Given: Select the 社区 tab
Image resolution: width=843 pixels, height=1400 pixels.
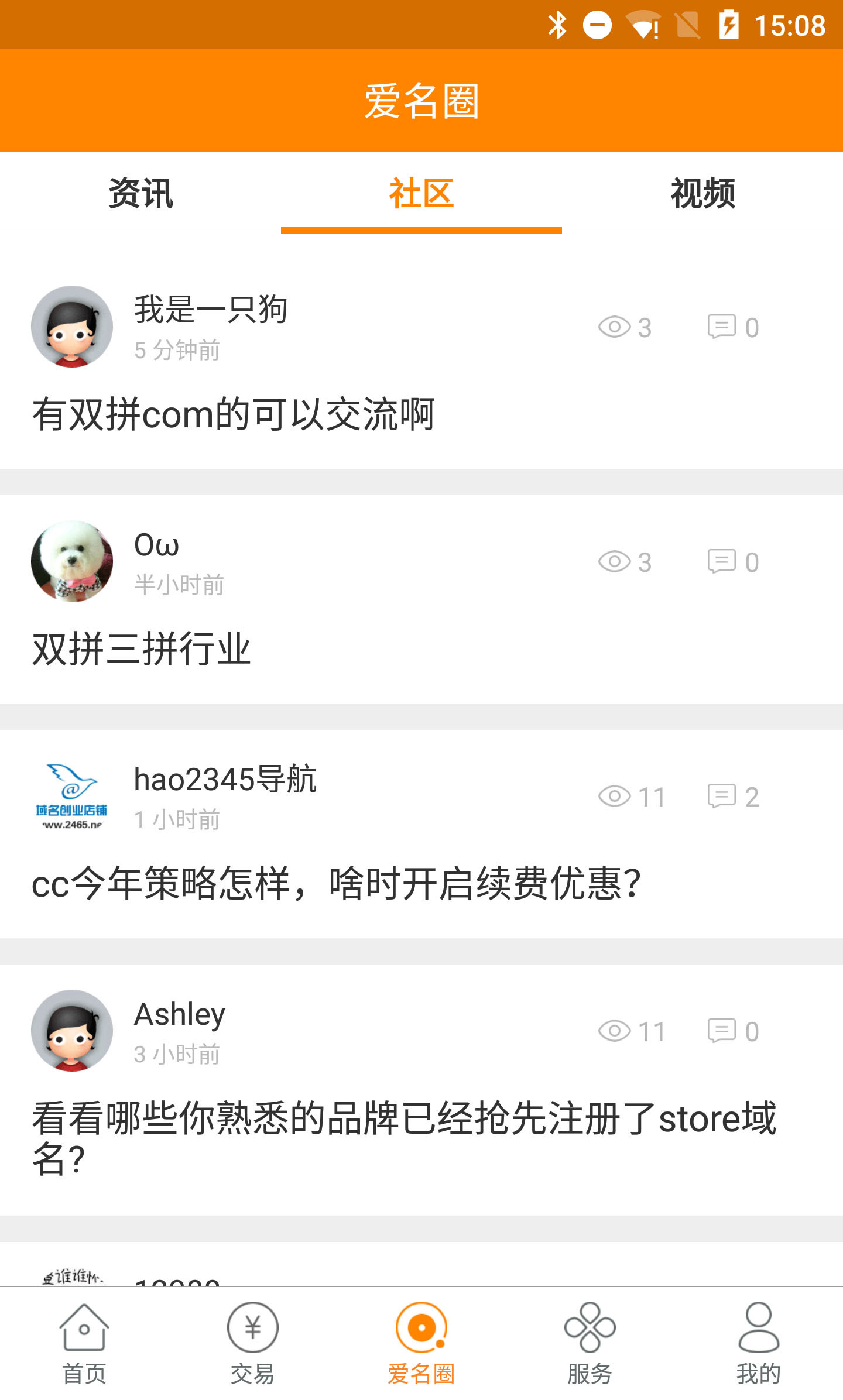Looking at the screenshot, I should pos(421,193).
